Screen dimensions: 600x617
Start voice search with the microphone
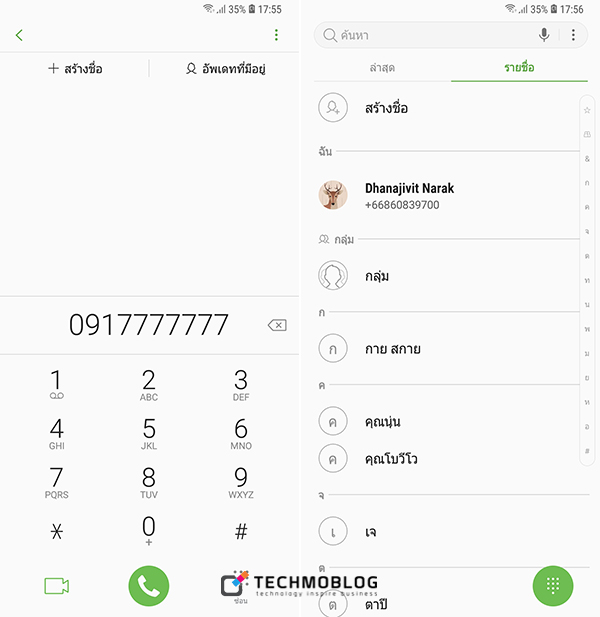click(x=544, y=35)
